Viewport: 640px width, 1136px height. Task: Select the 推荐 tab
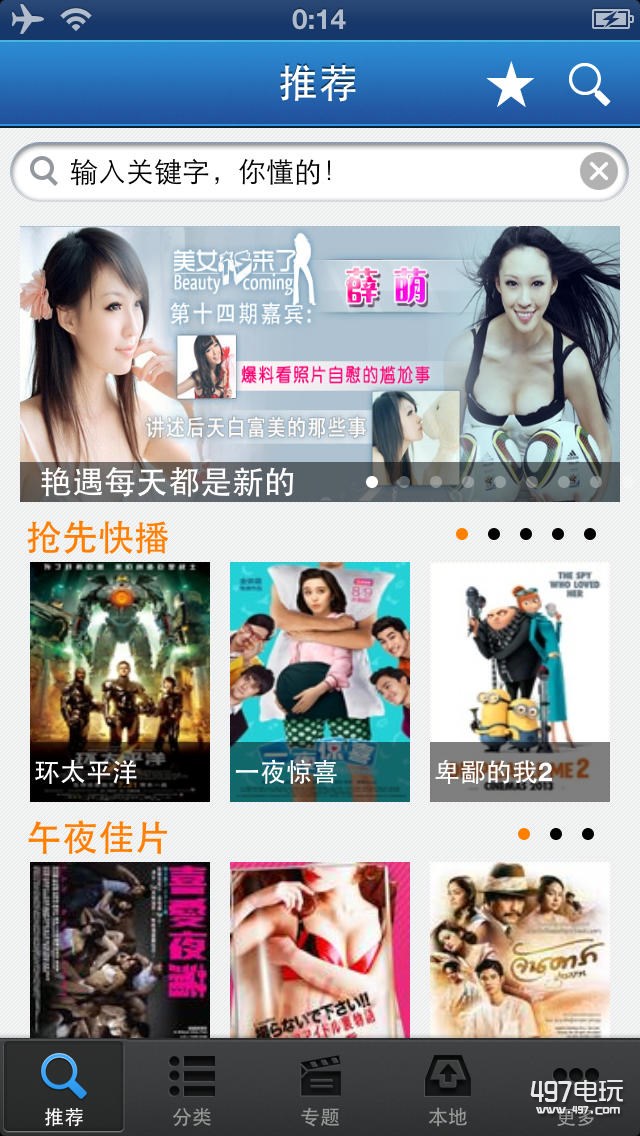coord(64,1088)
